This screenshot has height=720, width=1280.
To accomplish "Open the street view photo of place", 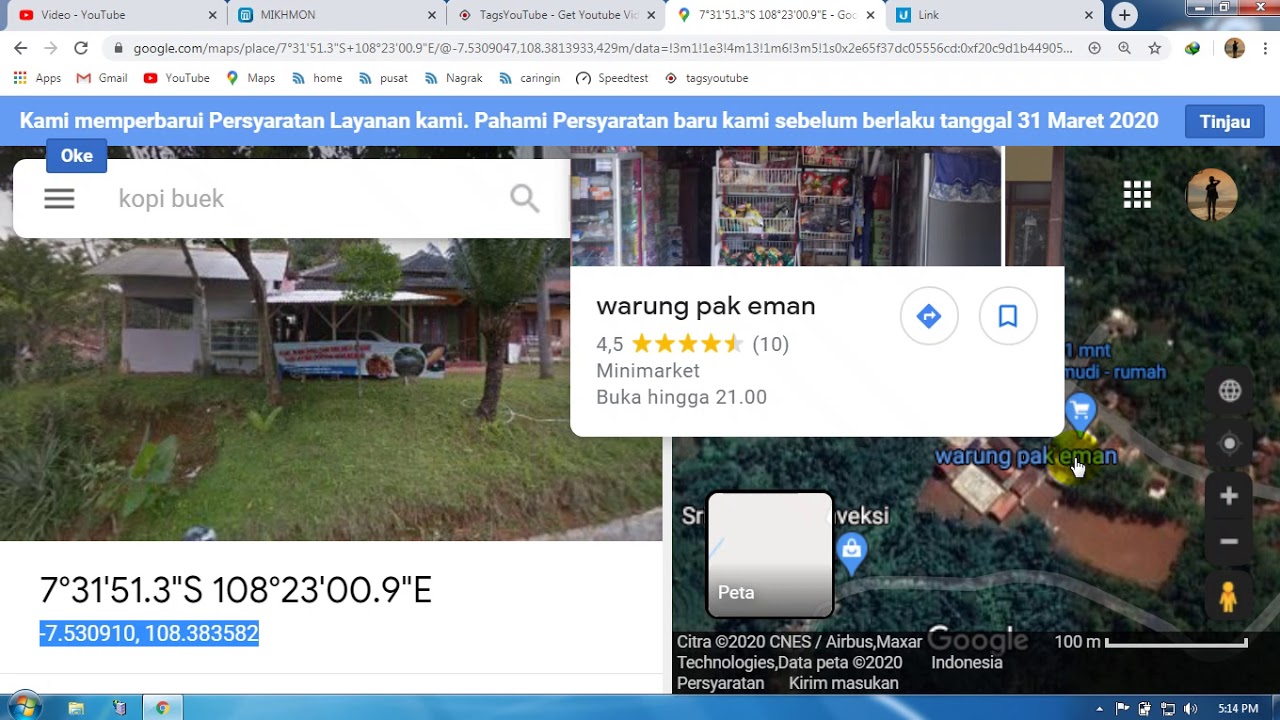I will click(330, 390).
